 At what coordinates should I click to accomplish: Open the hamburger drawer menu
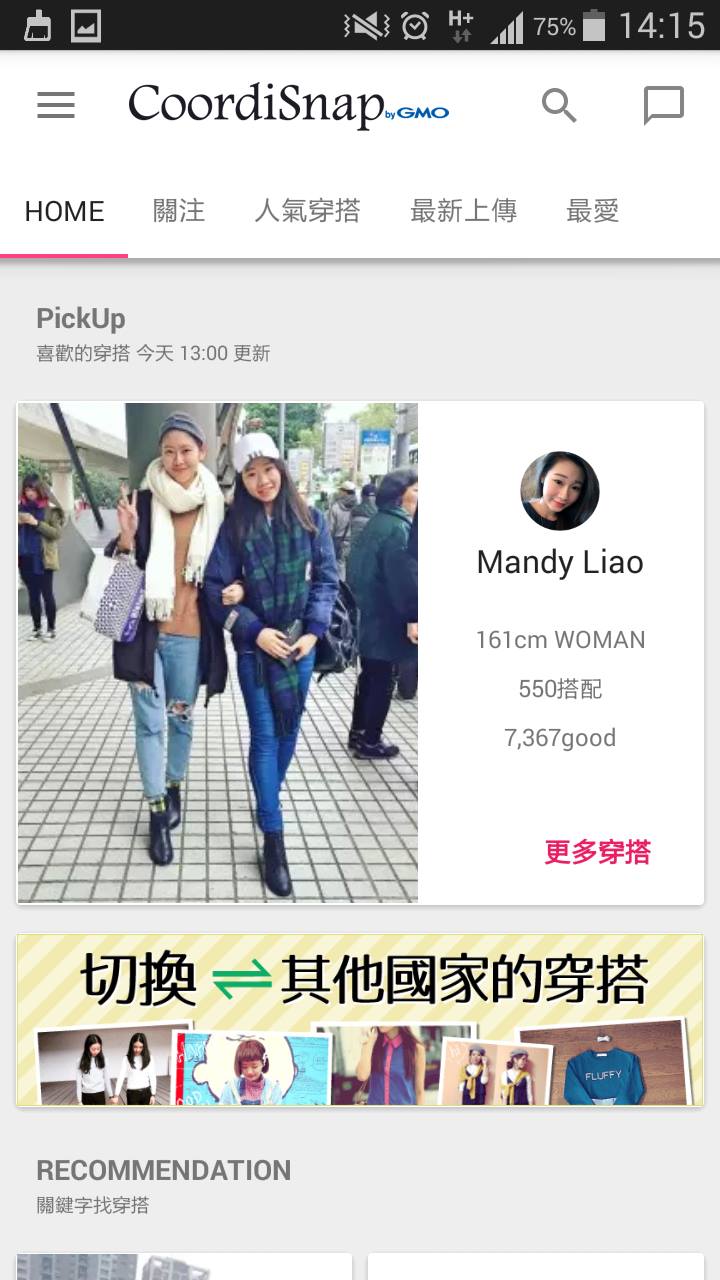click(56, 105)
